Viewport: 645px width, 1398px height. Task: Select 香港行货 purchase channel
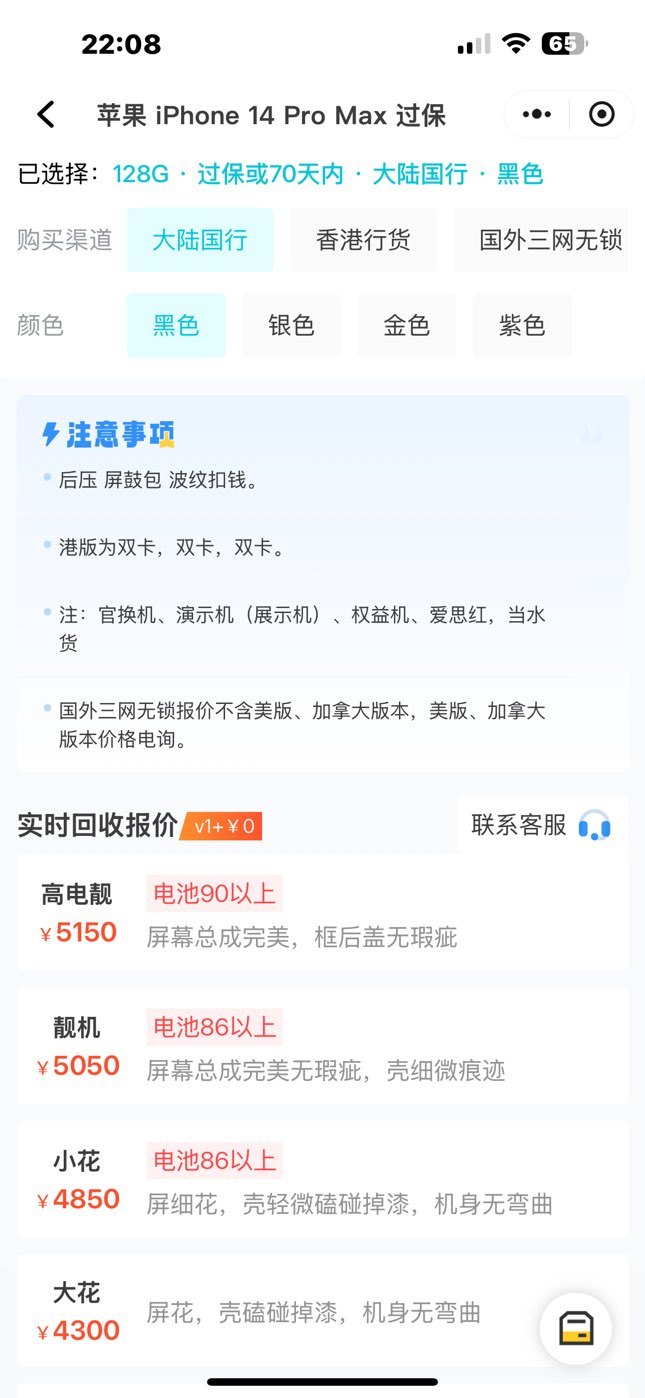coord(364,240)
